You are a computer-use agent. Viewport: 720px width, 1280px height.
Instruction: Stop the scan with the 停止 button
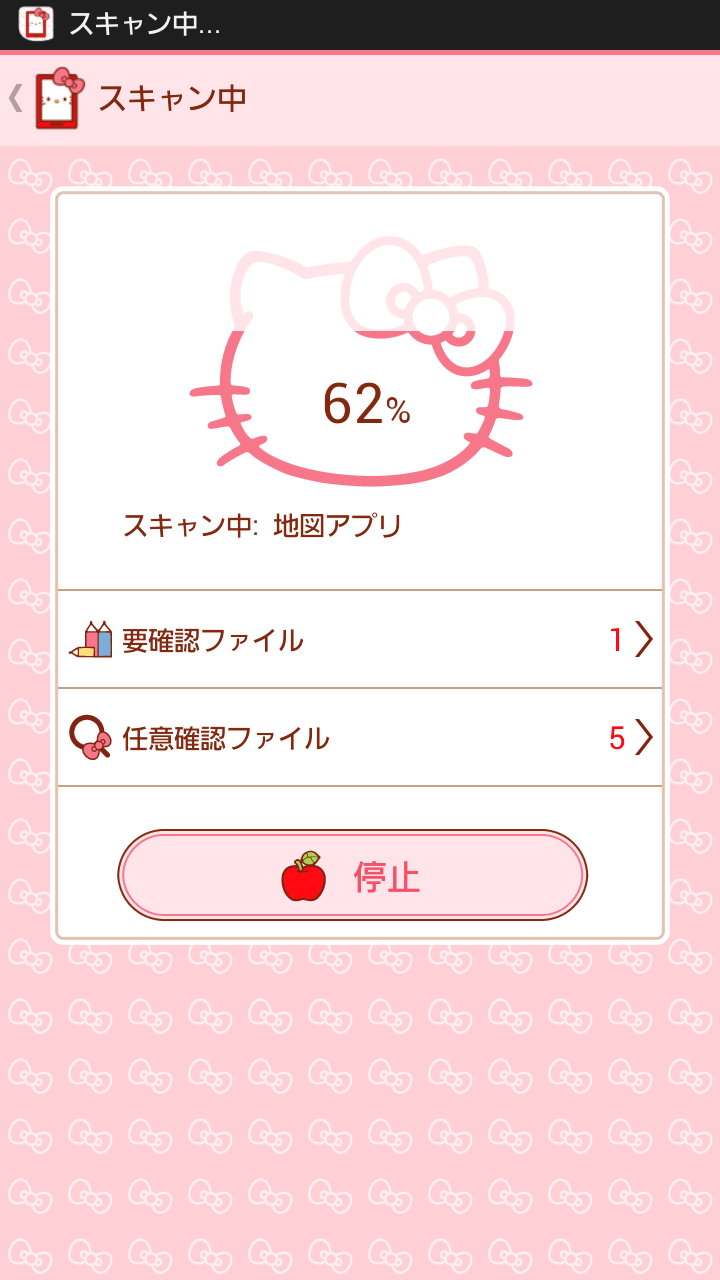(352, 876)
